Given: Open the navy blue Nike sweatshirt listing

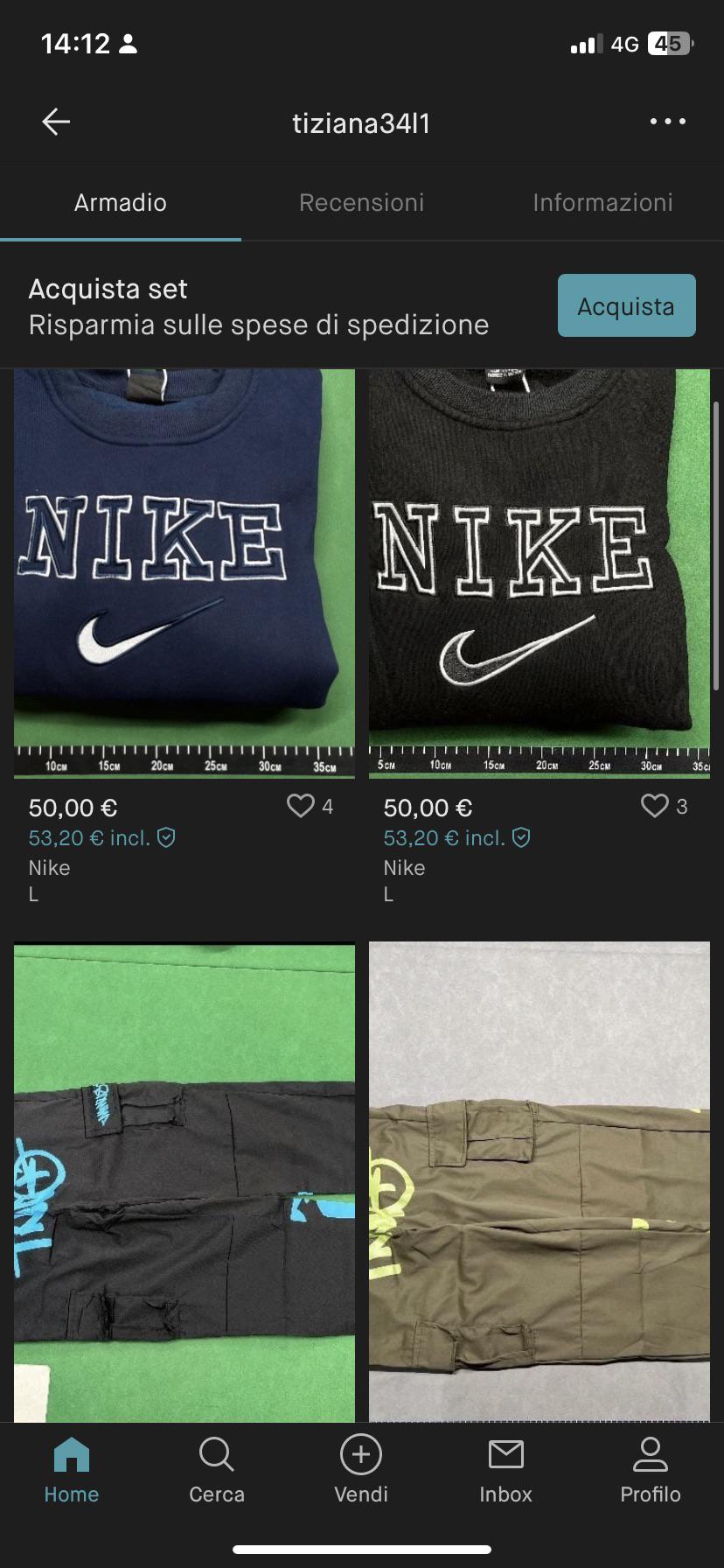Looking at the screenshot, I should [x=184, y=573].
